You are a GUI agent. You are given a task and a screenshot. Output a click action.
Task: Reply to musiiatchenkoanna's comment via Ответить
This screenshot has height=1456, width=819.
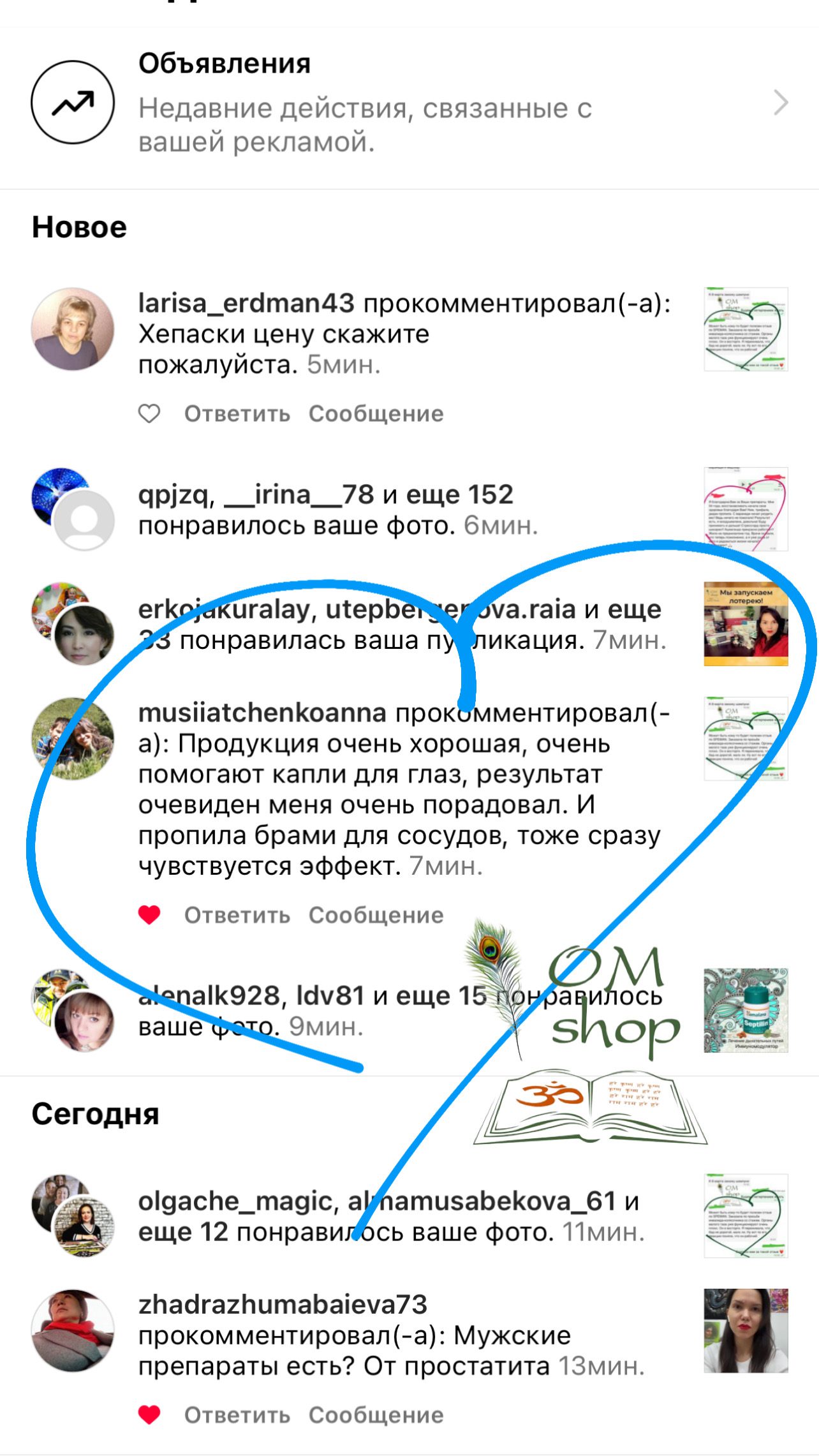point(237,916)
